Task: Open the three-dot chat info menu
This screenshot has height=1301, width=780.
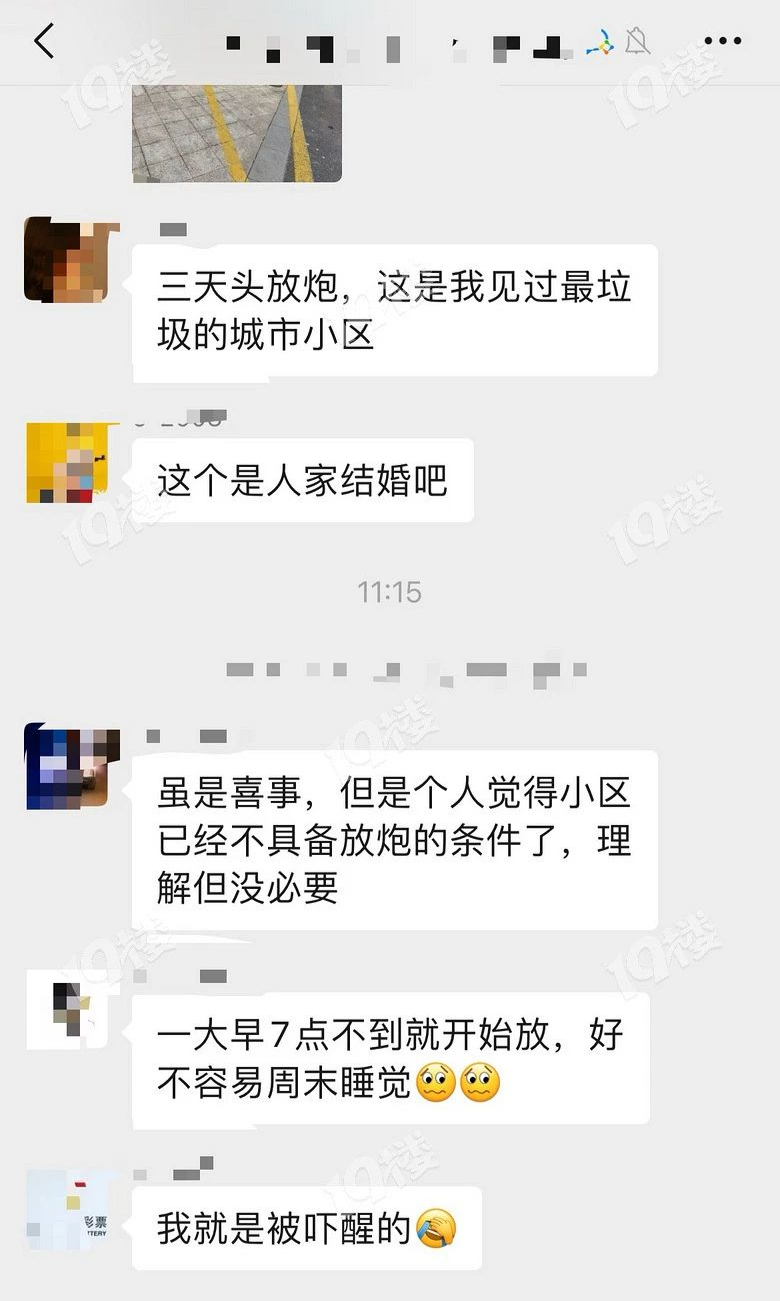Action: pos(722,42)
